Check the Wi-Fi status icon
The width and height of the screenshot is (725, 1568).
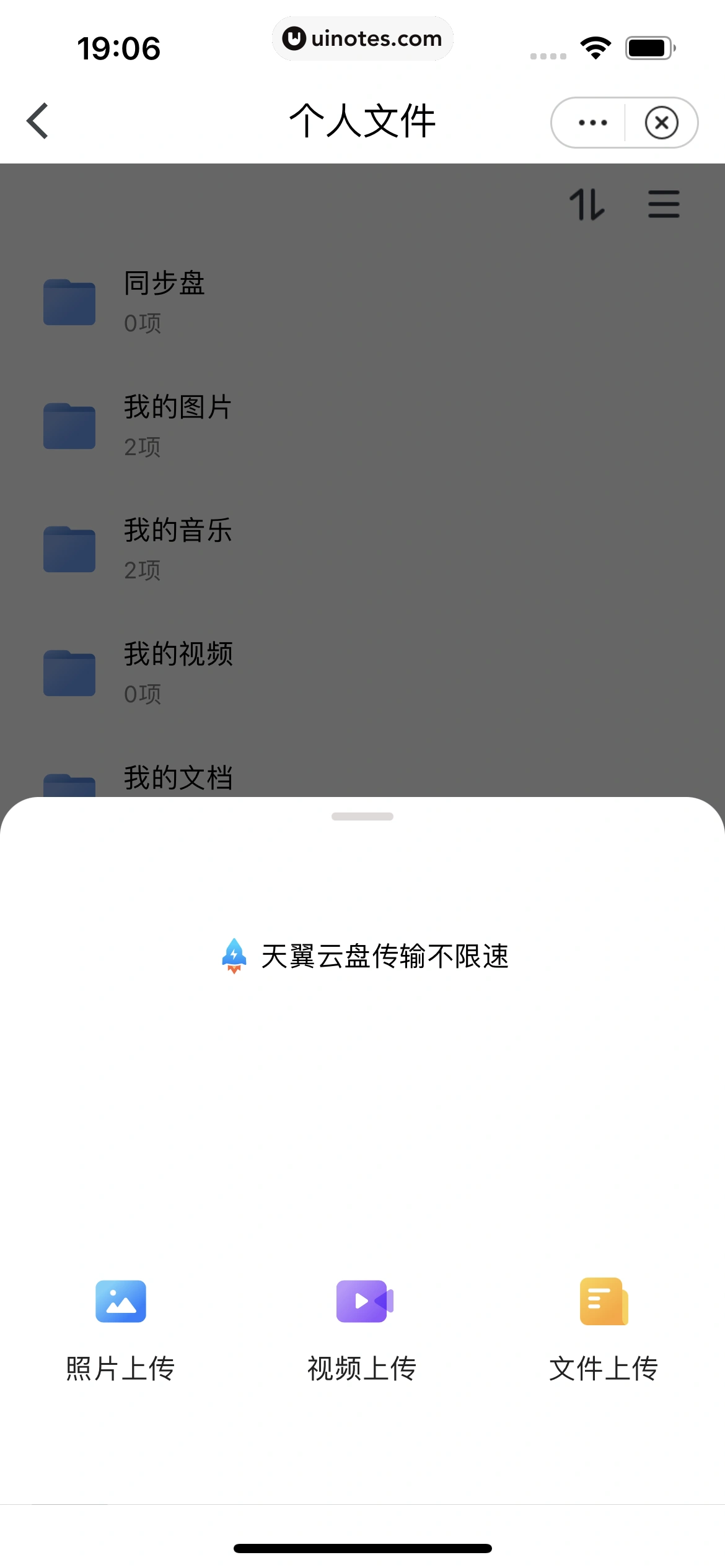[x=595, y=46]
